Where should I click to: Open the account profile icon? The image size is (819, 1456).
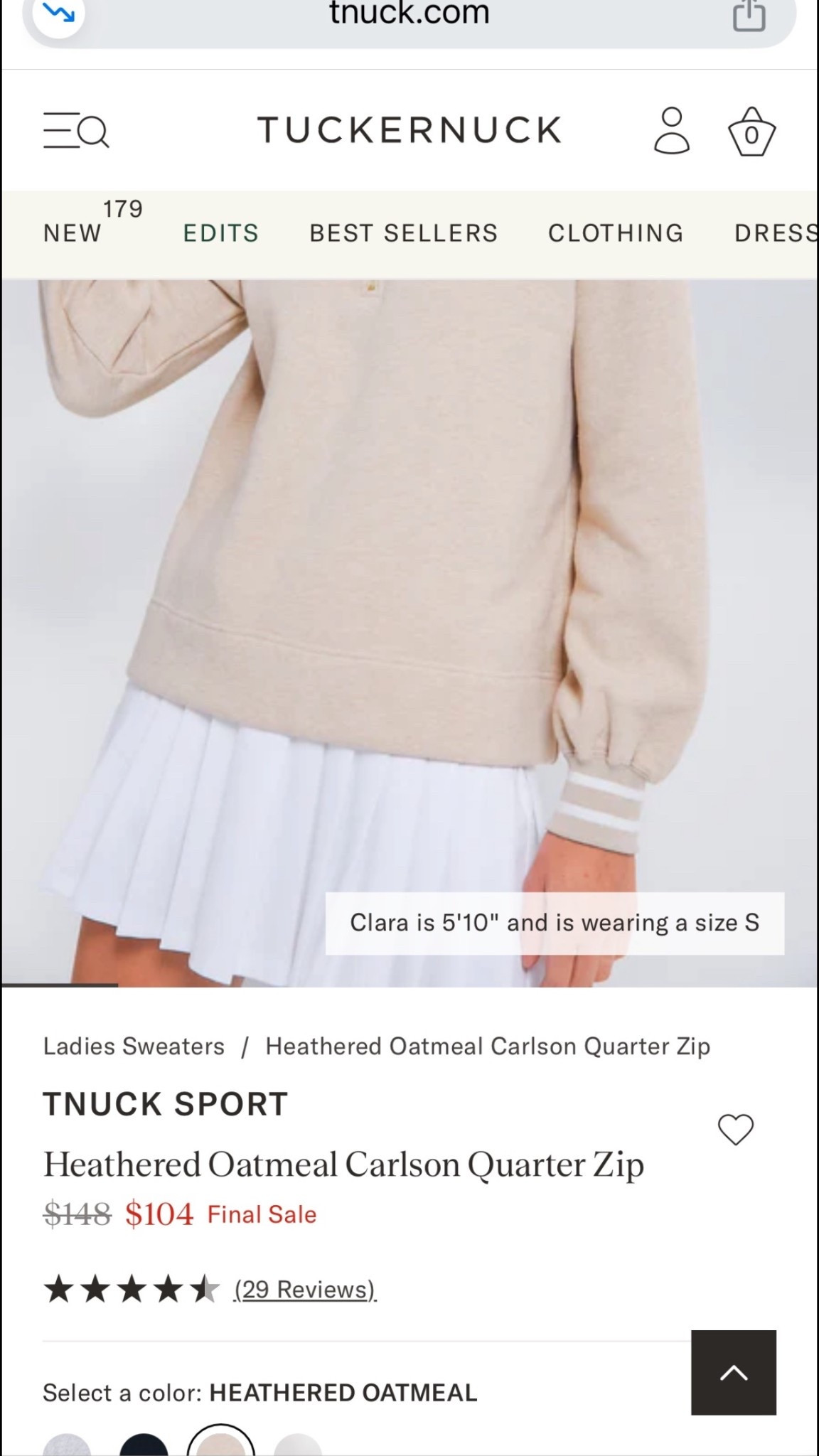pos(671,130)
